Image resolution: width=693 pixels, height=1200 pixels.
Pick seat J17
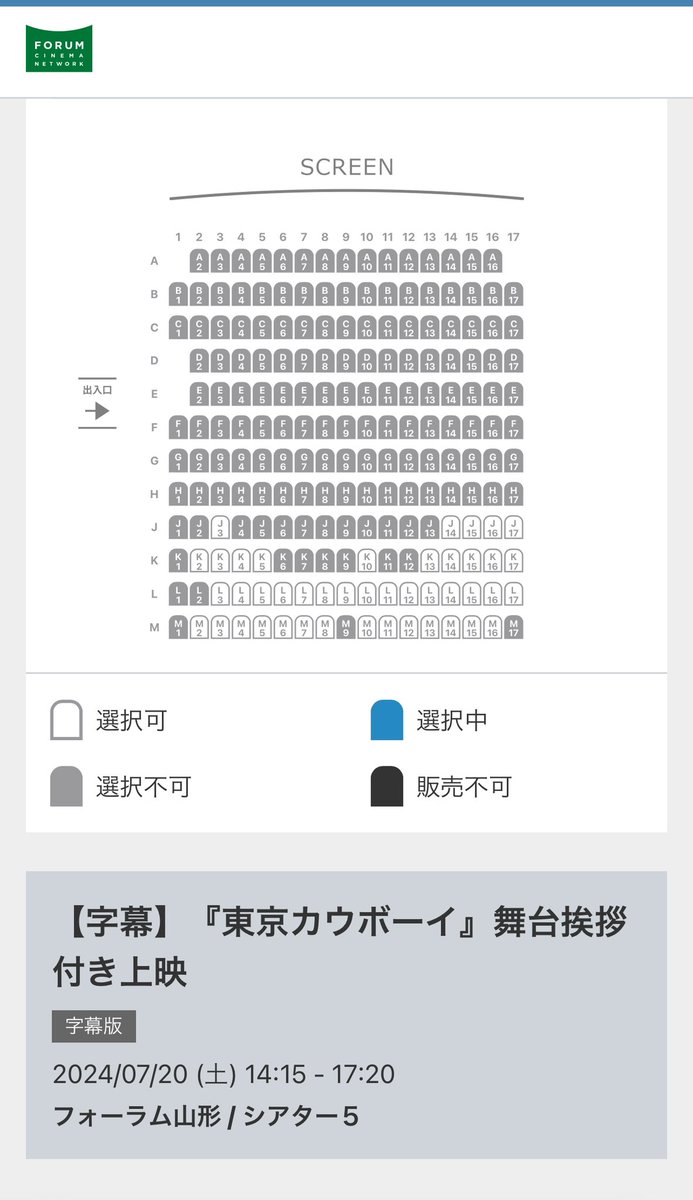(x=514, y=528)
